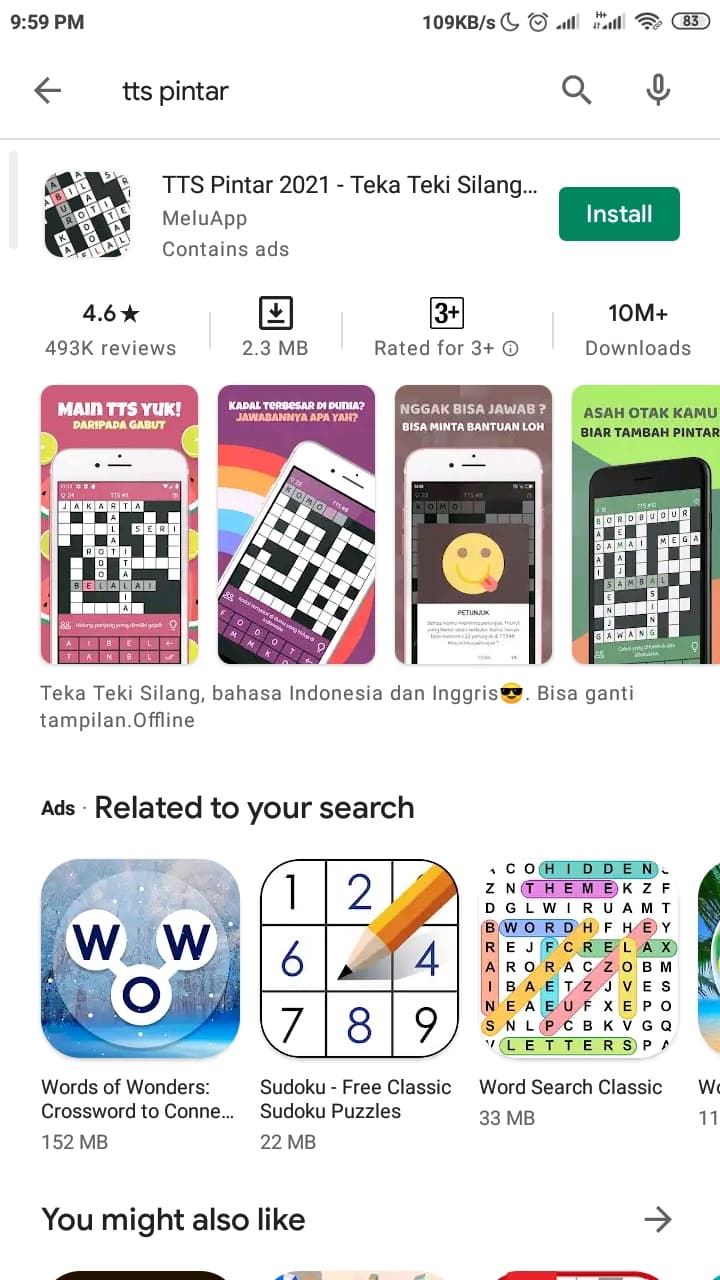Open TTS Pintar 2021 app listing
The image size is (720, 1280).
(x=349, y=186)
